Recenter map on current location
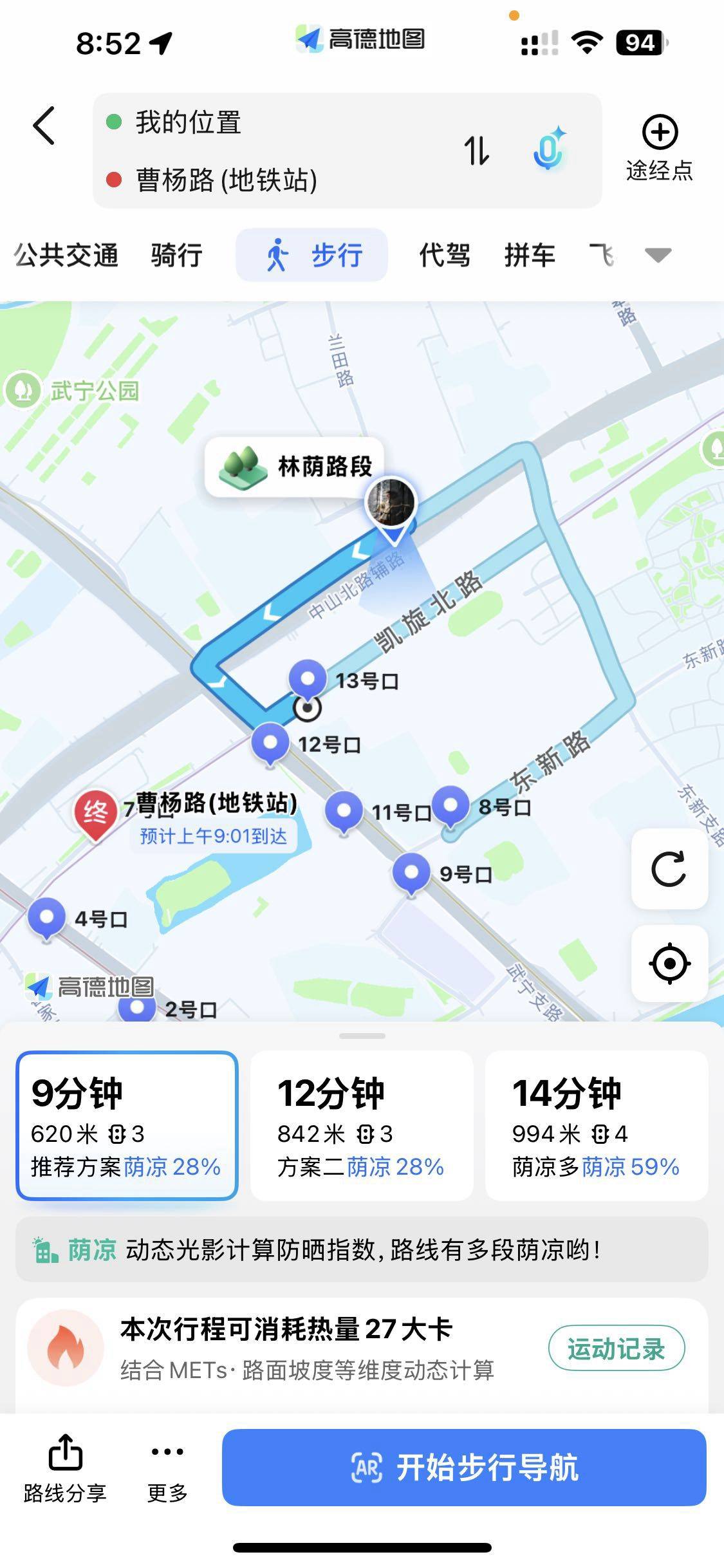 pos(669,964)
